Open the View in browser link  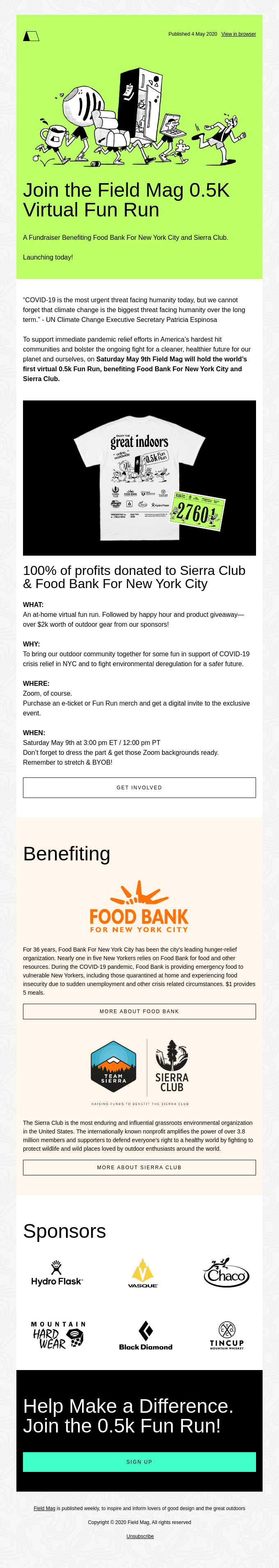238,34
